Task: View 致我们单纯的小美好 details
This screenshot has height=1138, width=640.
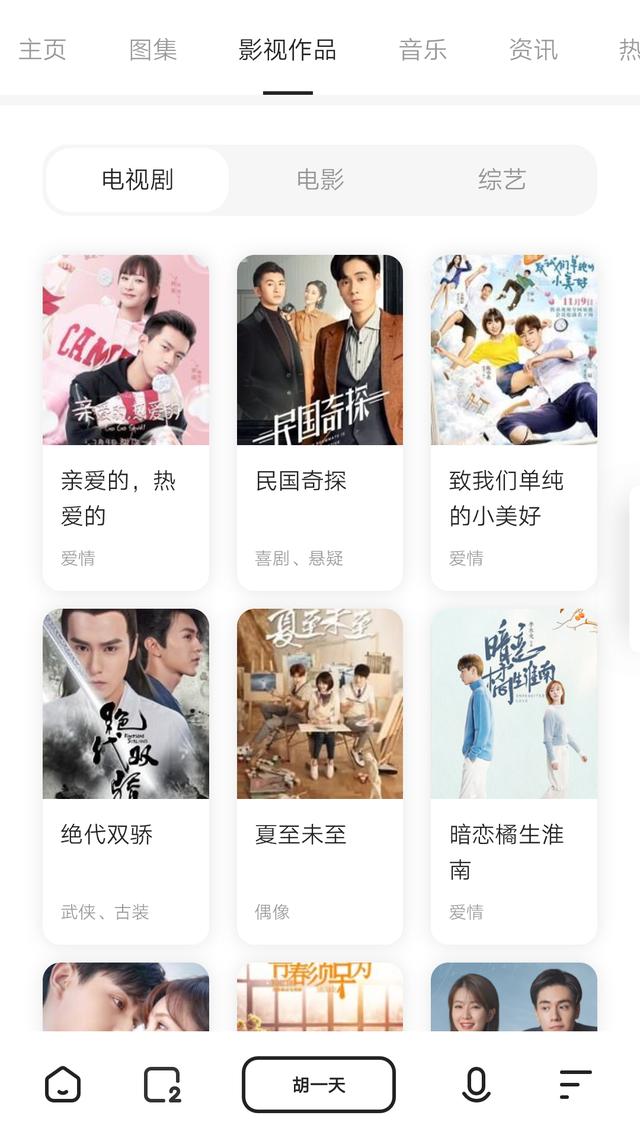Action: point(514,421)
